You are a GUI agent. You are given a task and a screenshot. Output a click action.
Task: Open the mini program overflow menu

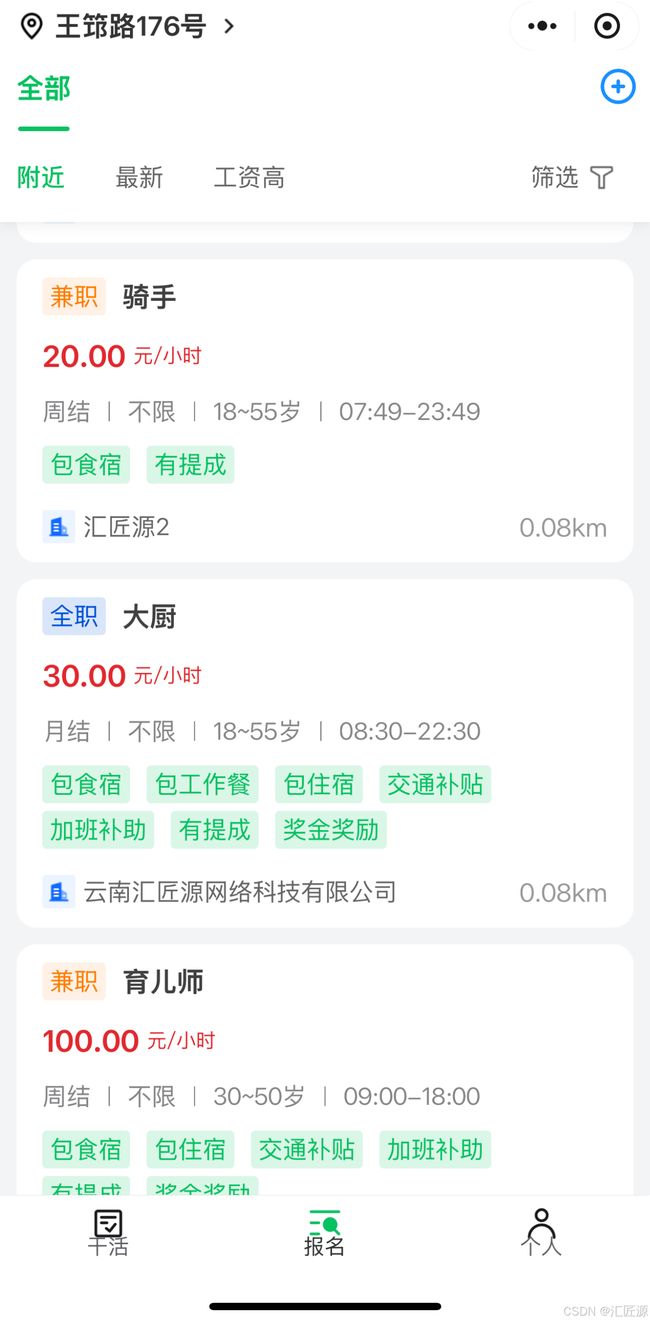pos(543,26)
